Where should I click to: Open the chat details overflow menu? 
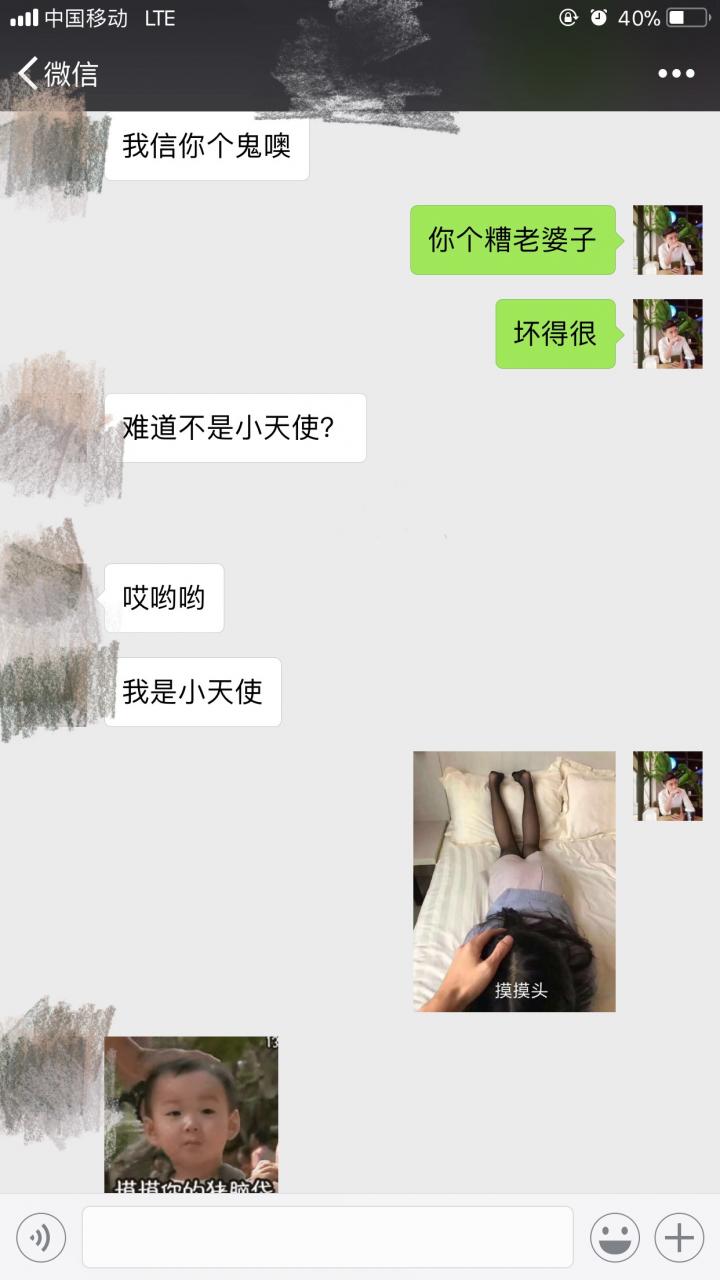point(676,73)
